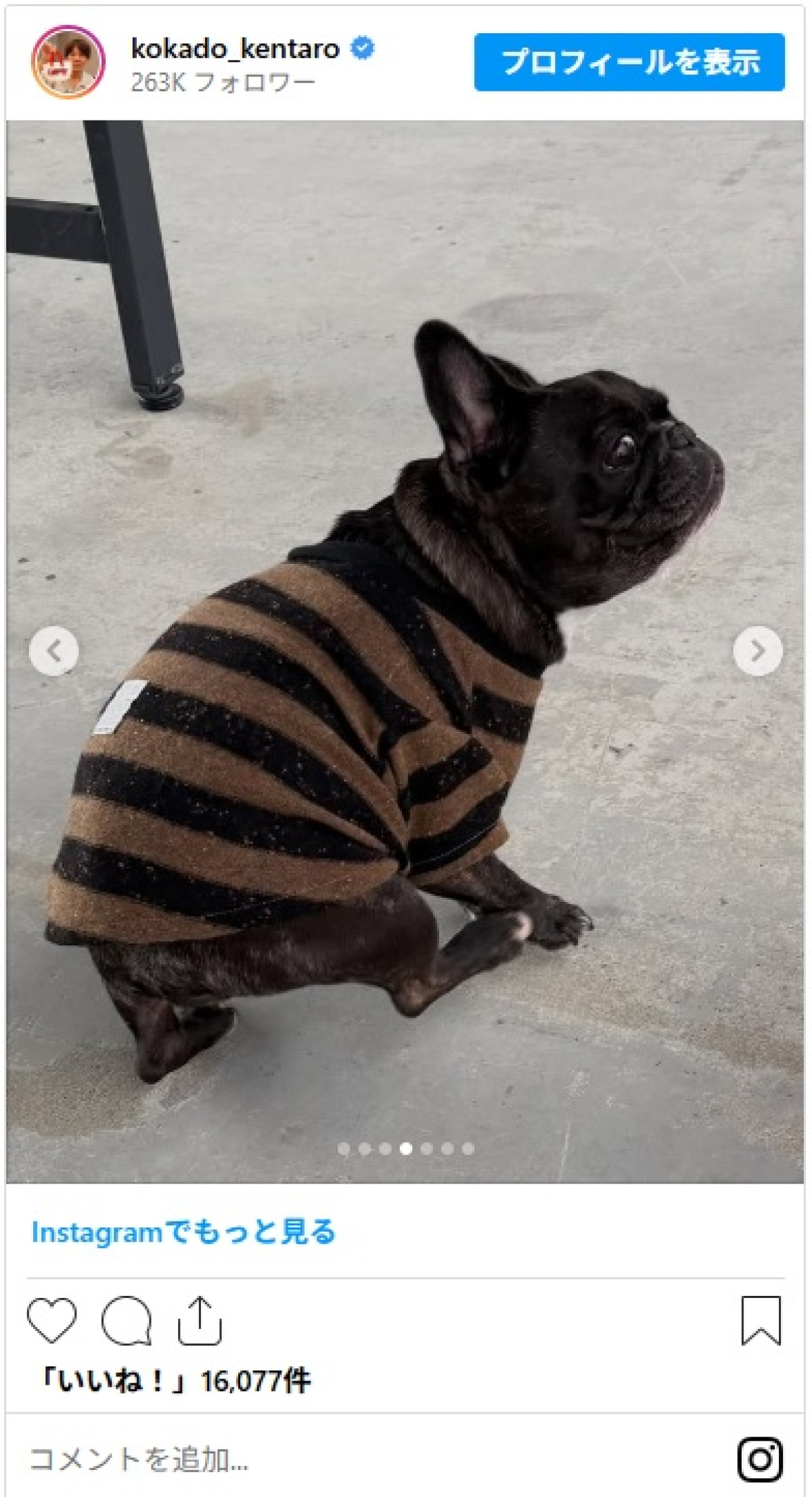Viewport: 812px width, 1497px height.
Task: Tap the プロフィールを表示 button
Action: tap(629, 62)
